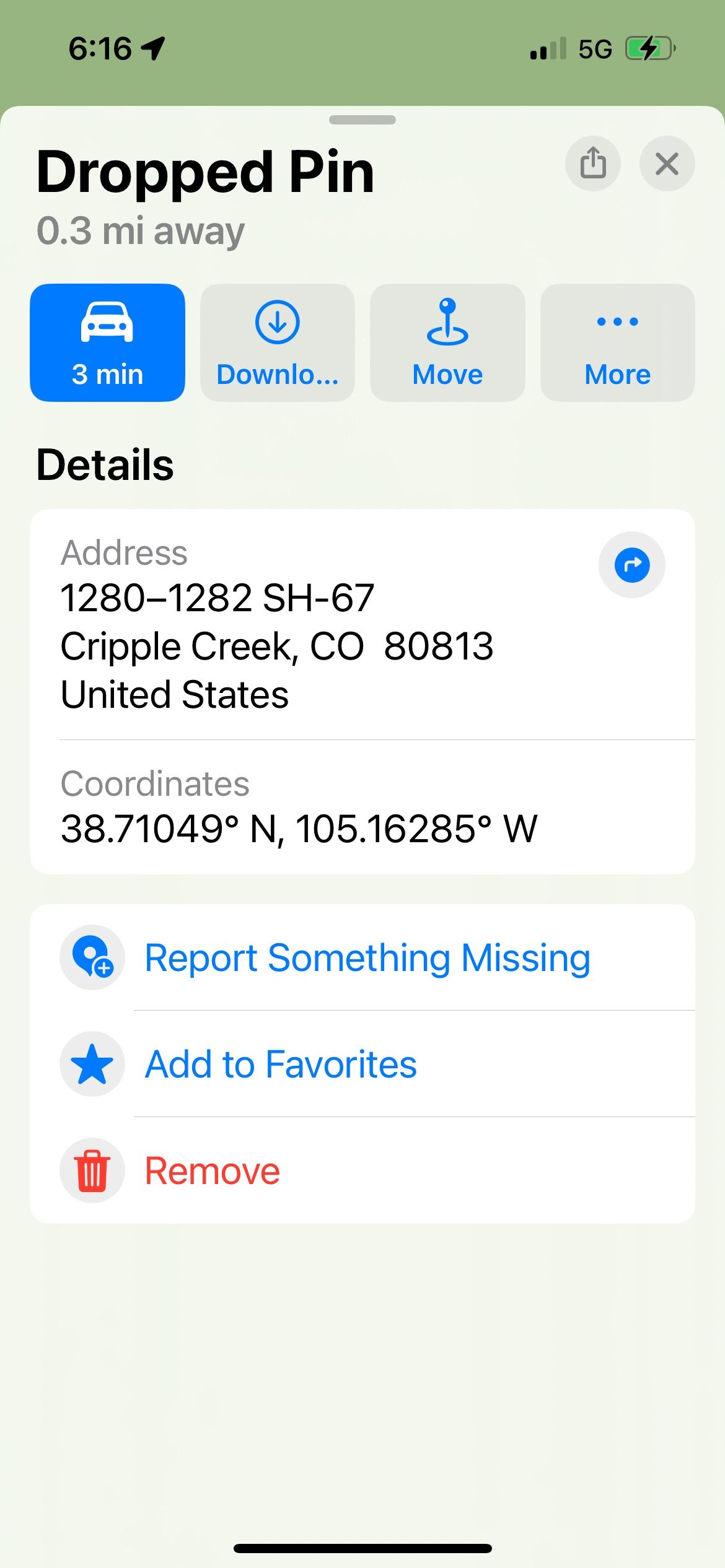Move the dropped pin
Image resolution: width=725 pixels, height=1568 pixels.
(447, 342)
